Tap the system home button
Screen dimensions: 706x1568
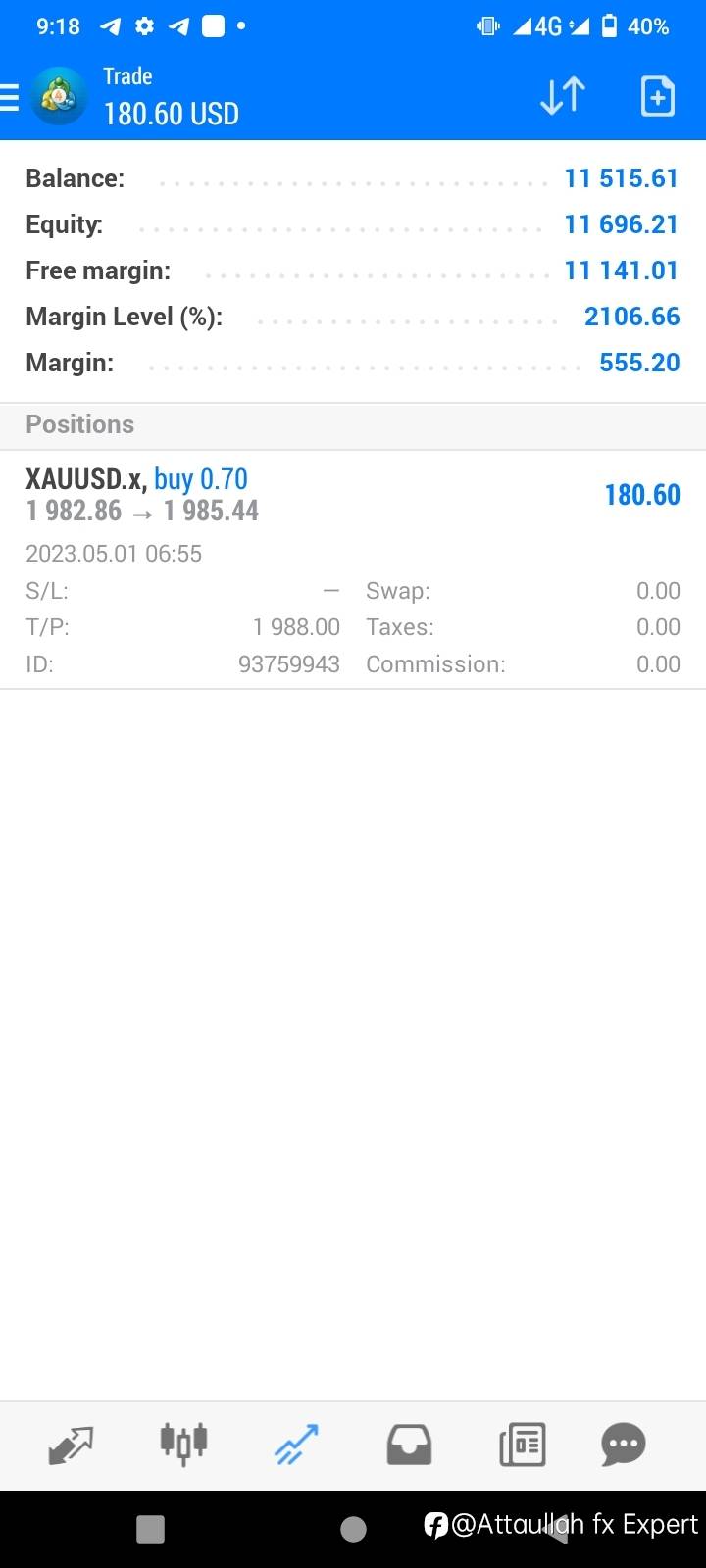(x=353, y=1529)
